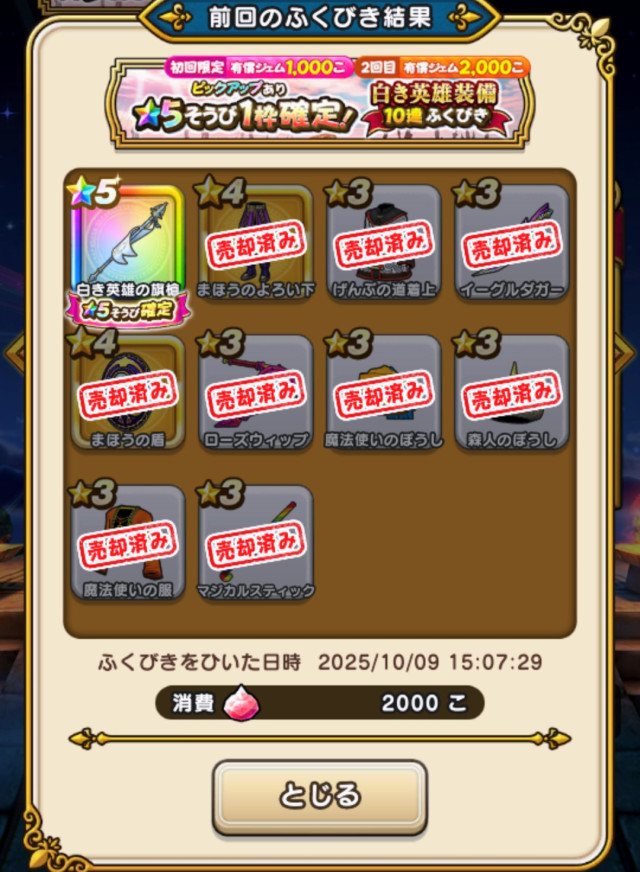Close the results with とじる button
640x872 pixels.
319,796
